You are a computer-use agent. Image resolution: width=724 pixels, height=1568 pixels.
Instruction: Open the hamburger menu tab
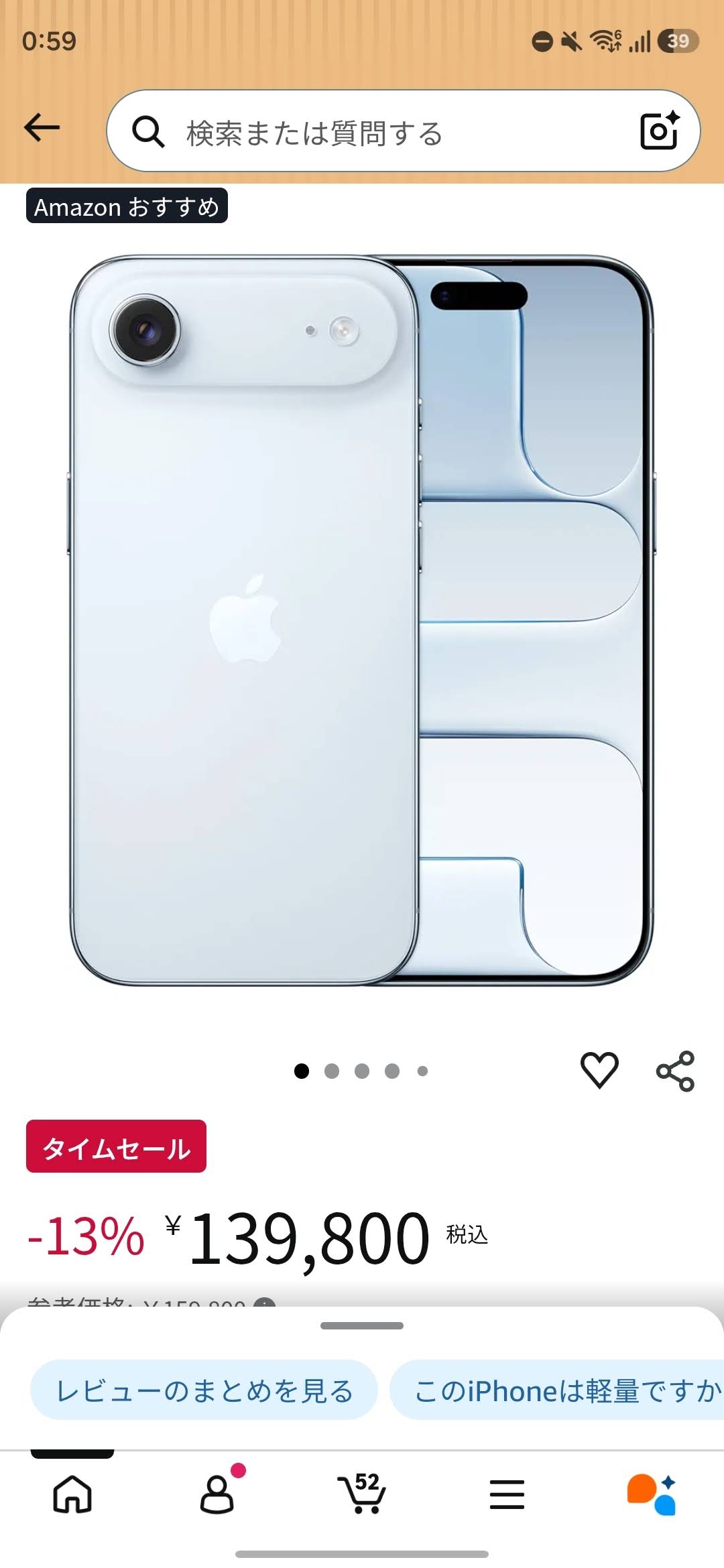tap(507, 1494)
